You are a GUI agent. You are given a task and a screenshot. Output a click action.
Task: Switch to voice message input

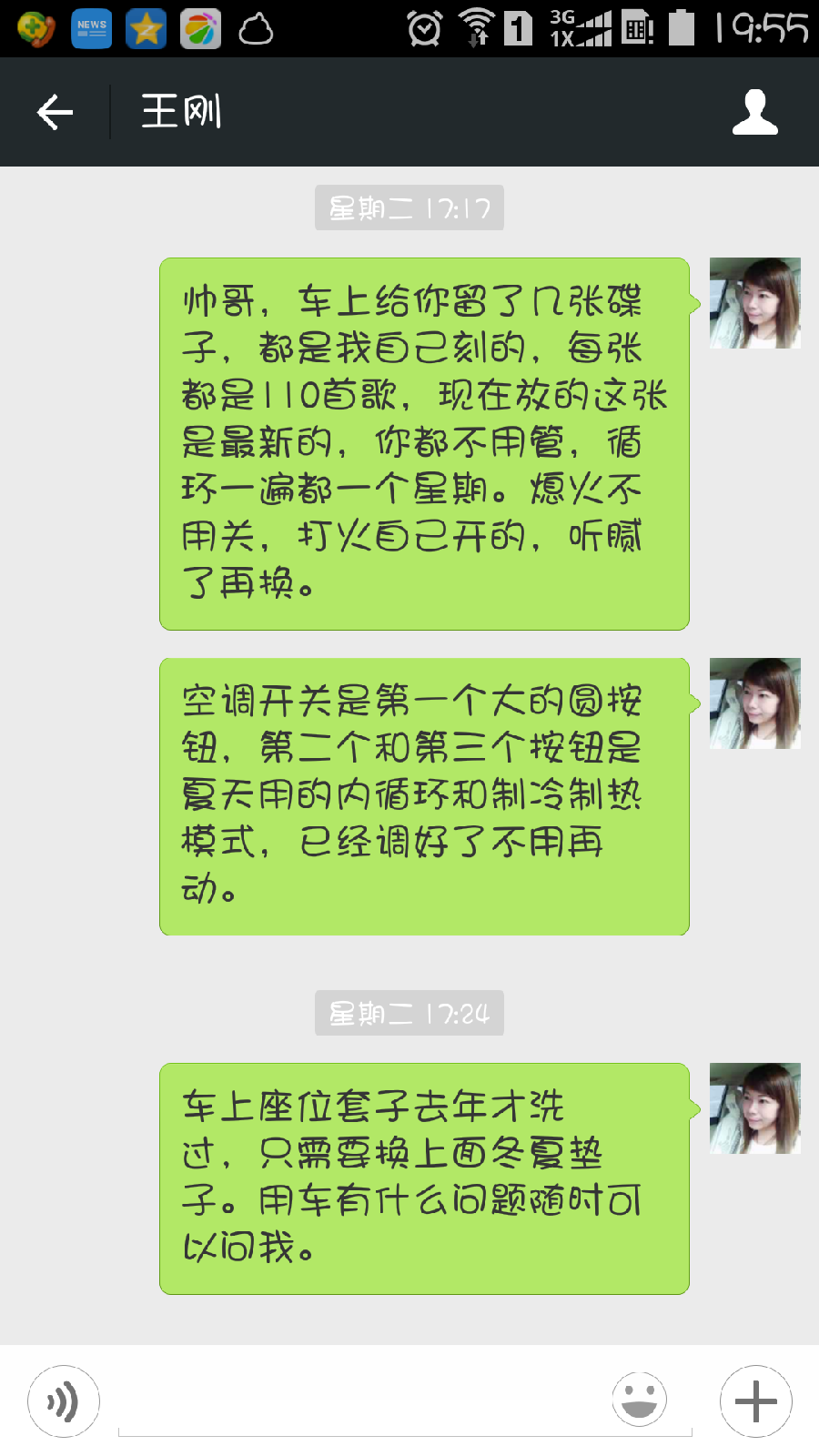pyautogui.click(x=64, y=1401)
